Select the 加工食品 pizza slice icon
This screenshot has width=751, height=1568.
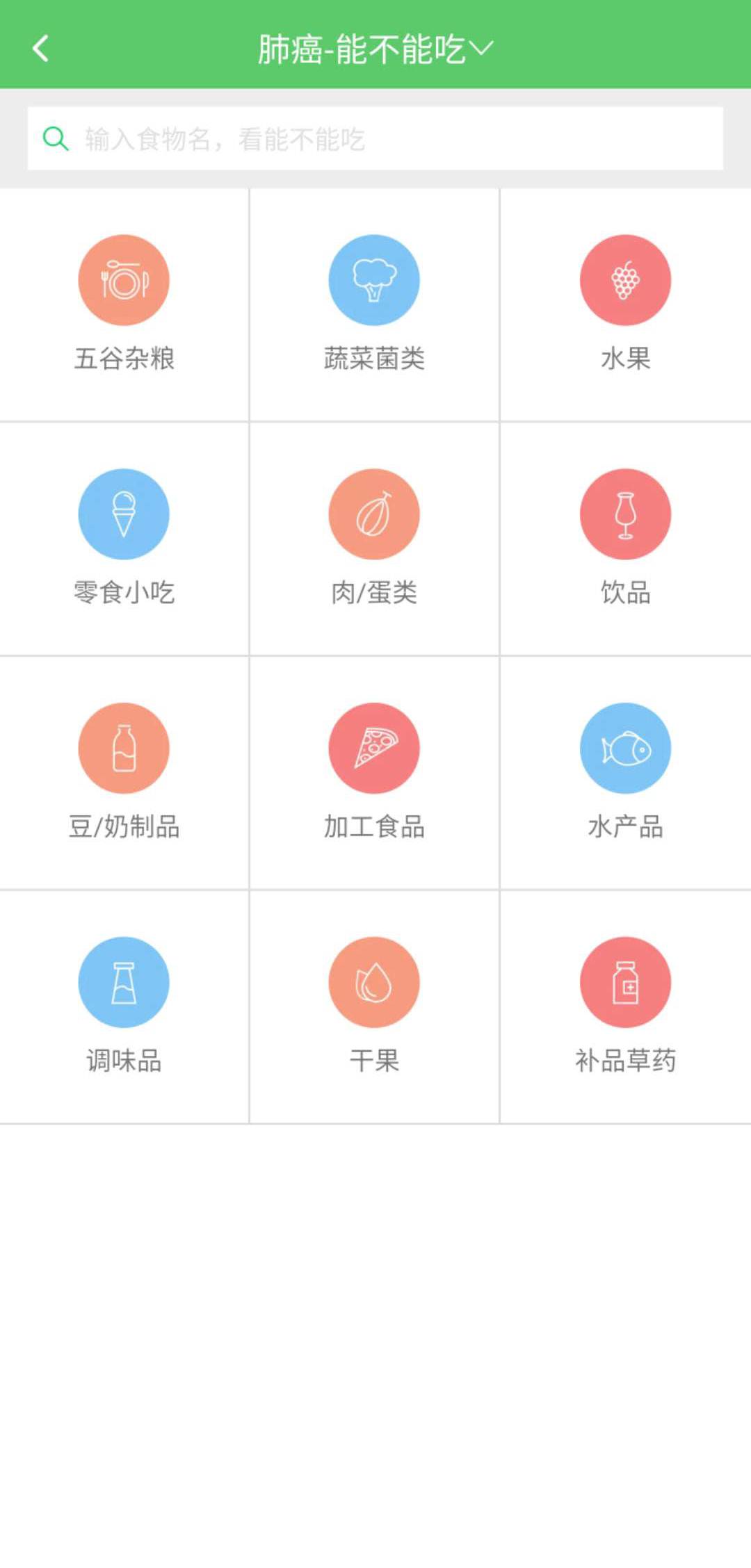[374, 747]
